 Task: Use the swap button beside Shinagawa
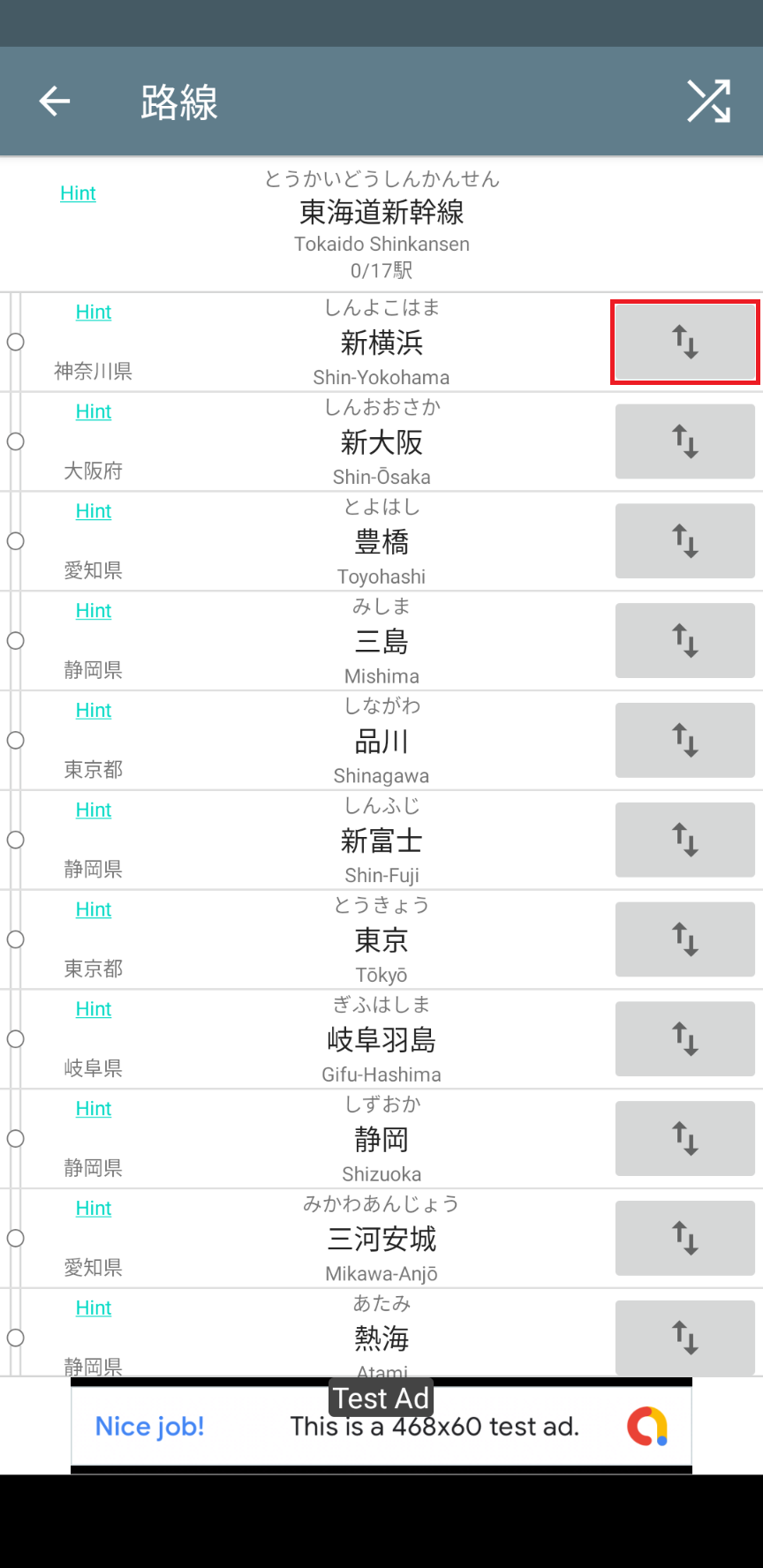click(x=684, y=741)
